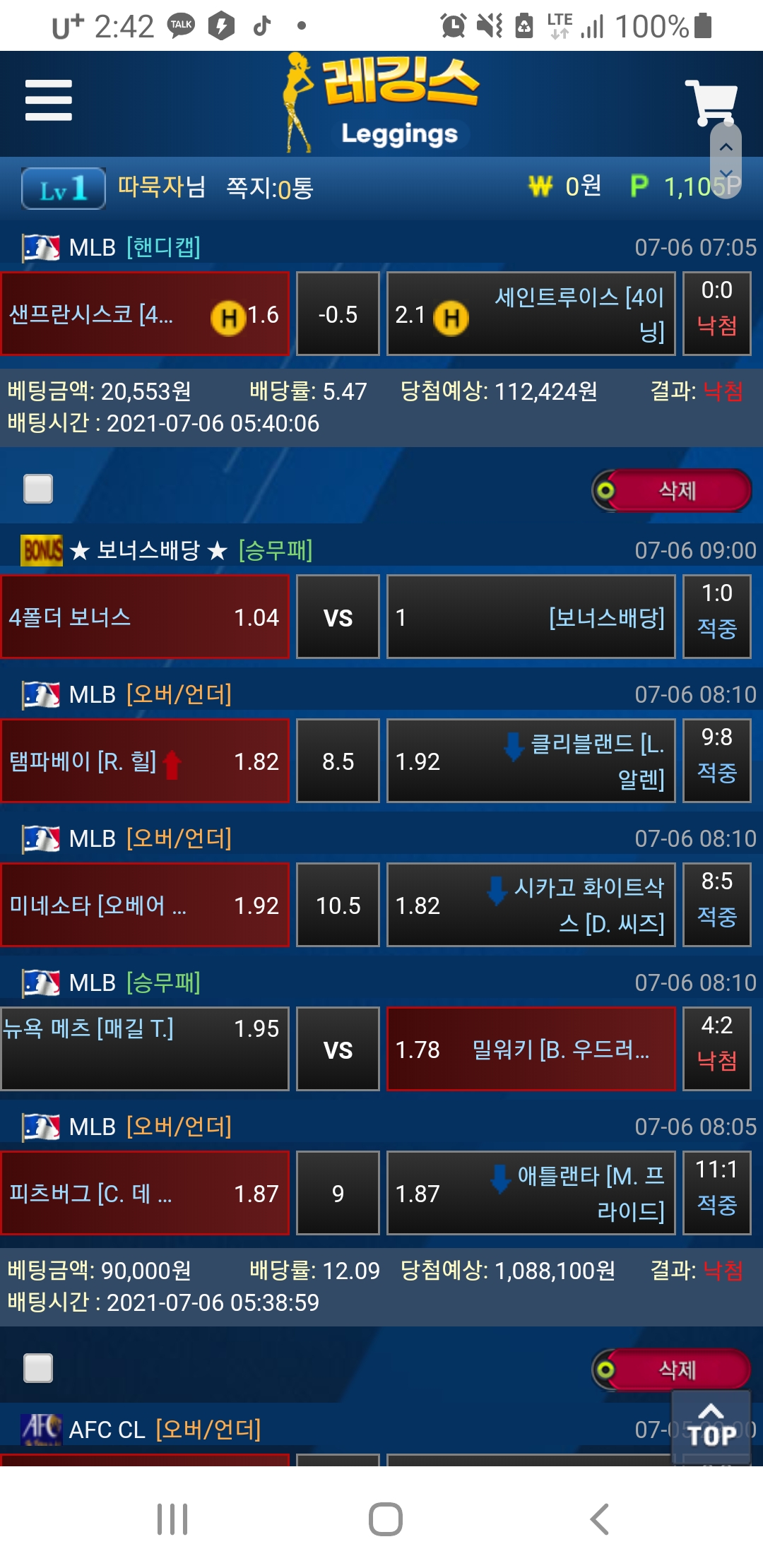Delete the 90,000원 bet slip with 삭제
Image resolution: width=763 pixels, height=1568 pixels.
(x=673, y=1370)
